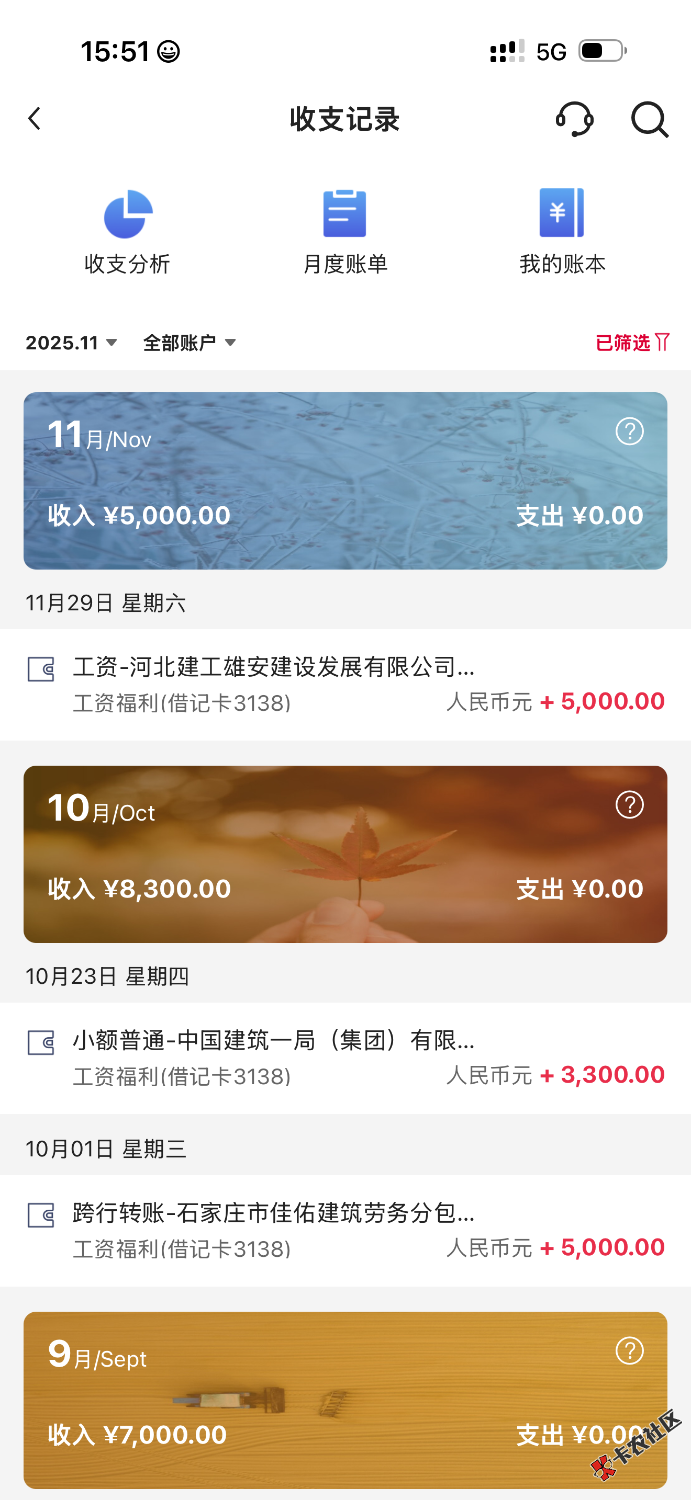Open the 石家庄市佳佑建筑劳务 transfer record
This screenshot has height=1500, width=691.
[345, 1230]
